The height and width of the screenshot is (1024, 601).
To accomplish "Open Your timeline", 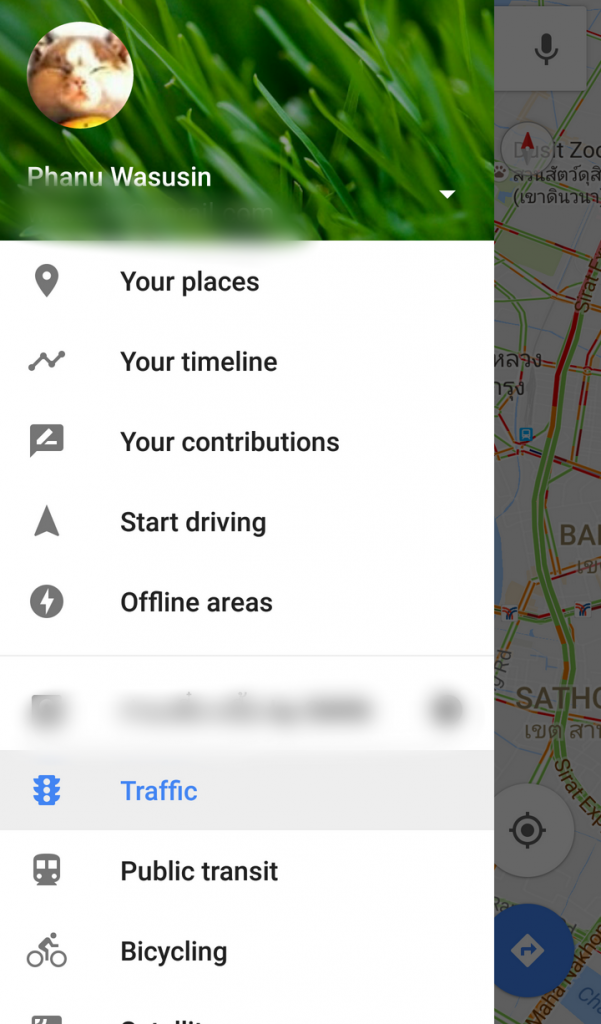I will 198,362.
